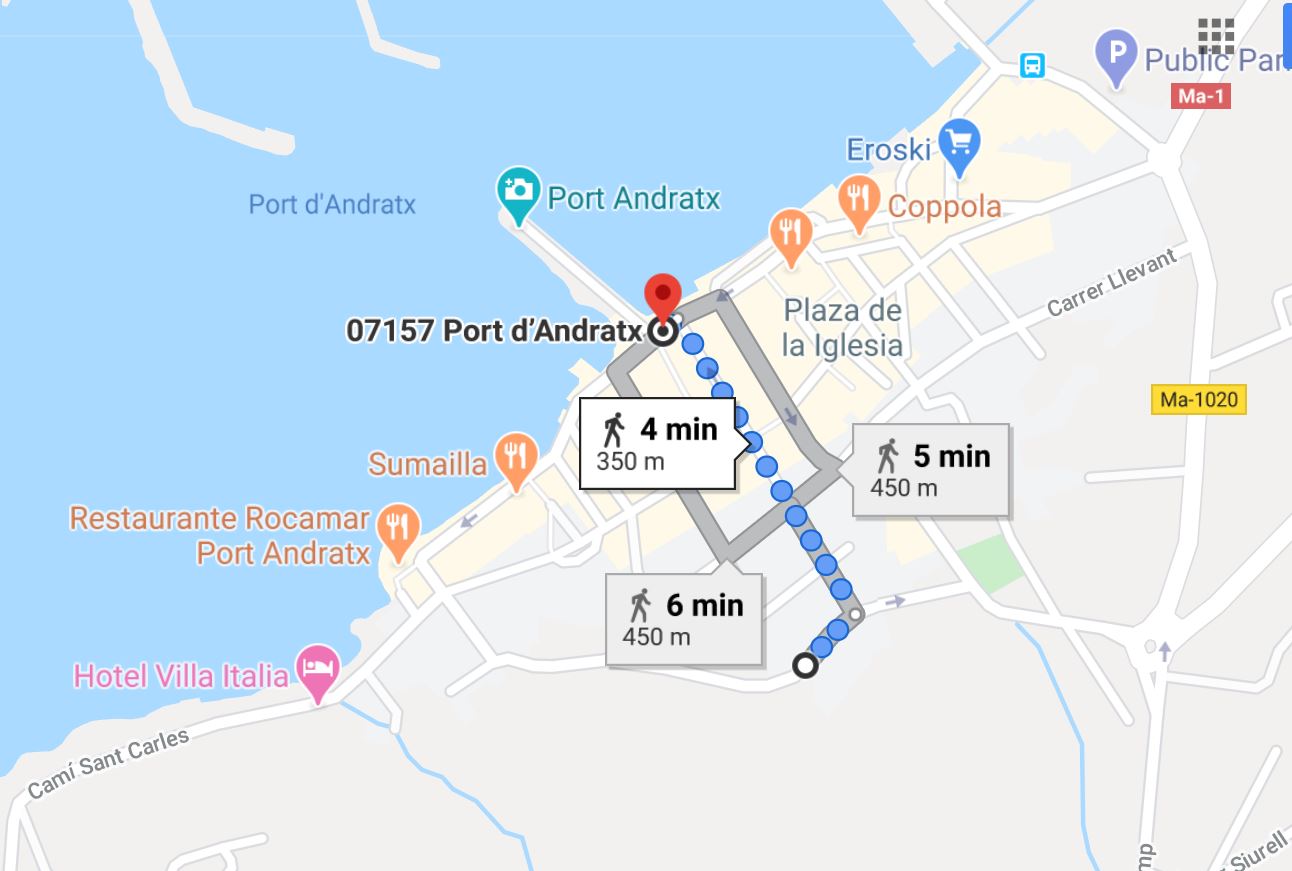Choose the 5 min alternative route
The height and width of the screenshot is (871, 1292).
930,471
